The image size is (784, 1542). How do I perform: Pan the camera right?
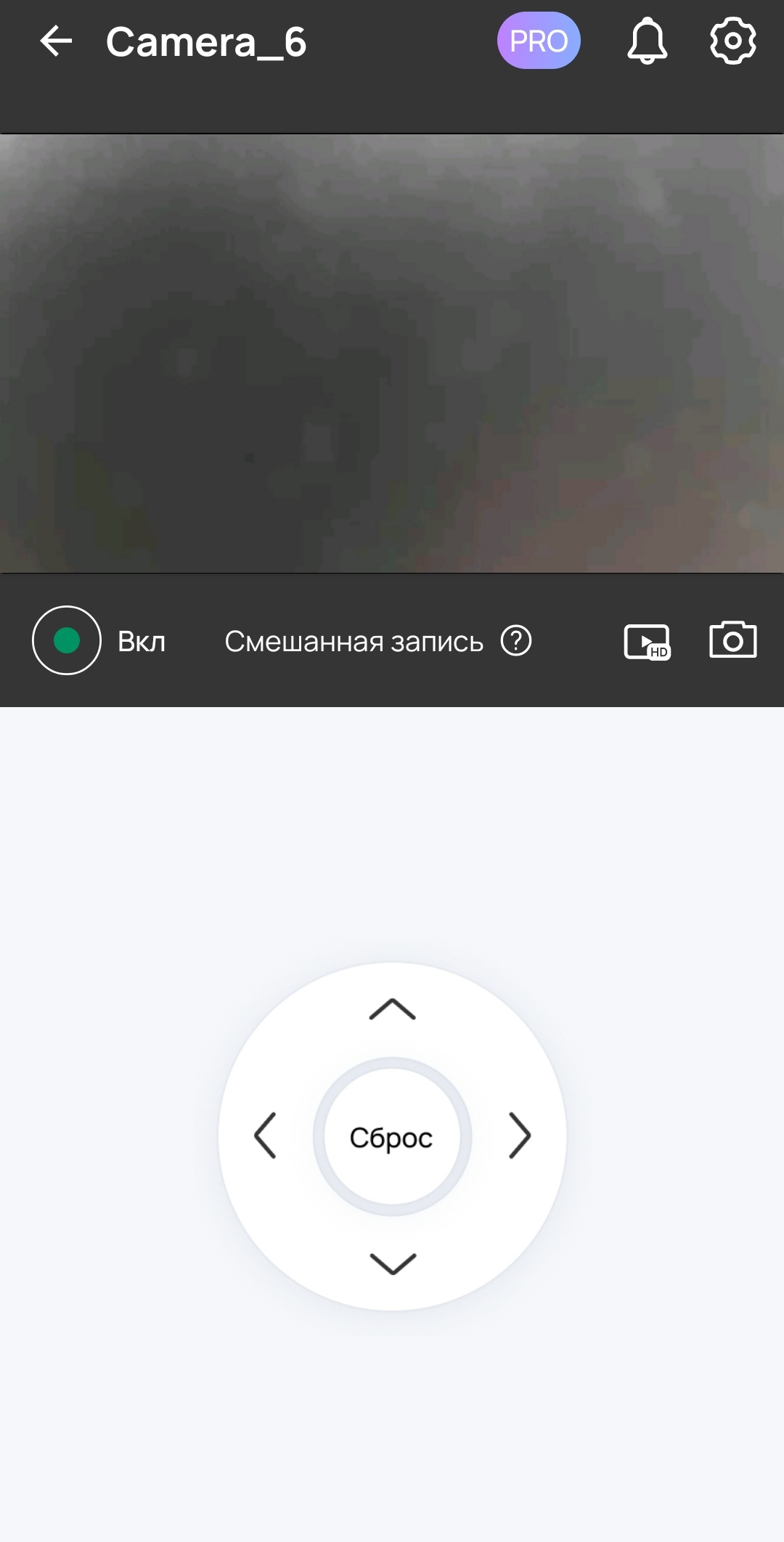coord(520,1135)
